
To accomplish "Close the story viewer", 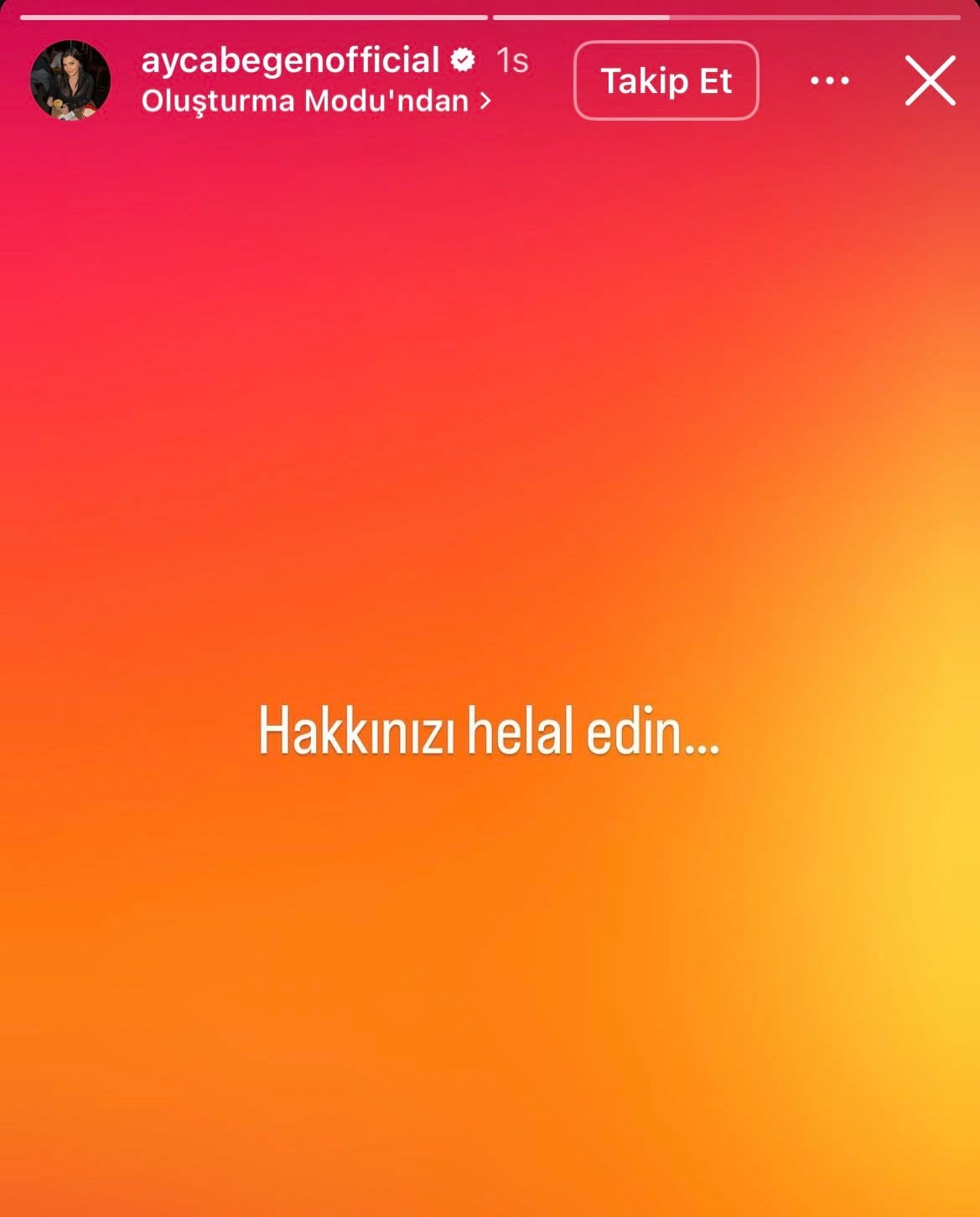I will [930, 80].
